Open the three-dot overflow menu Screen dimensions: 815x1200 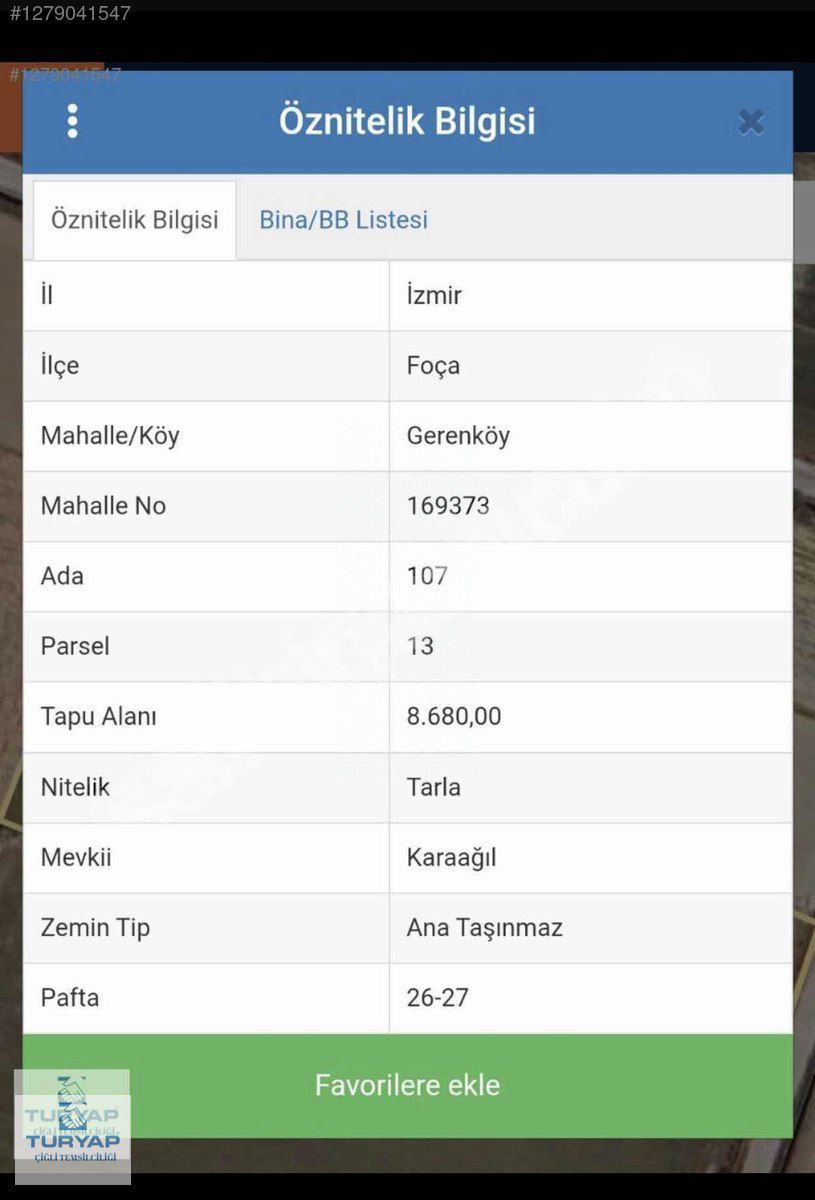click(72, 122)
